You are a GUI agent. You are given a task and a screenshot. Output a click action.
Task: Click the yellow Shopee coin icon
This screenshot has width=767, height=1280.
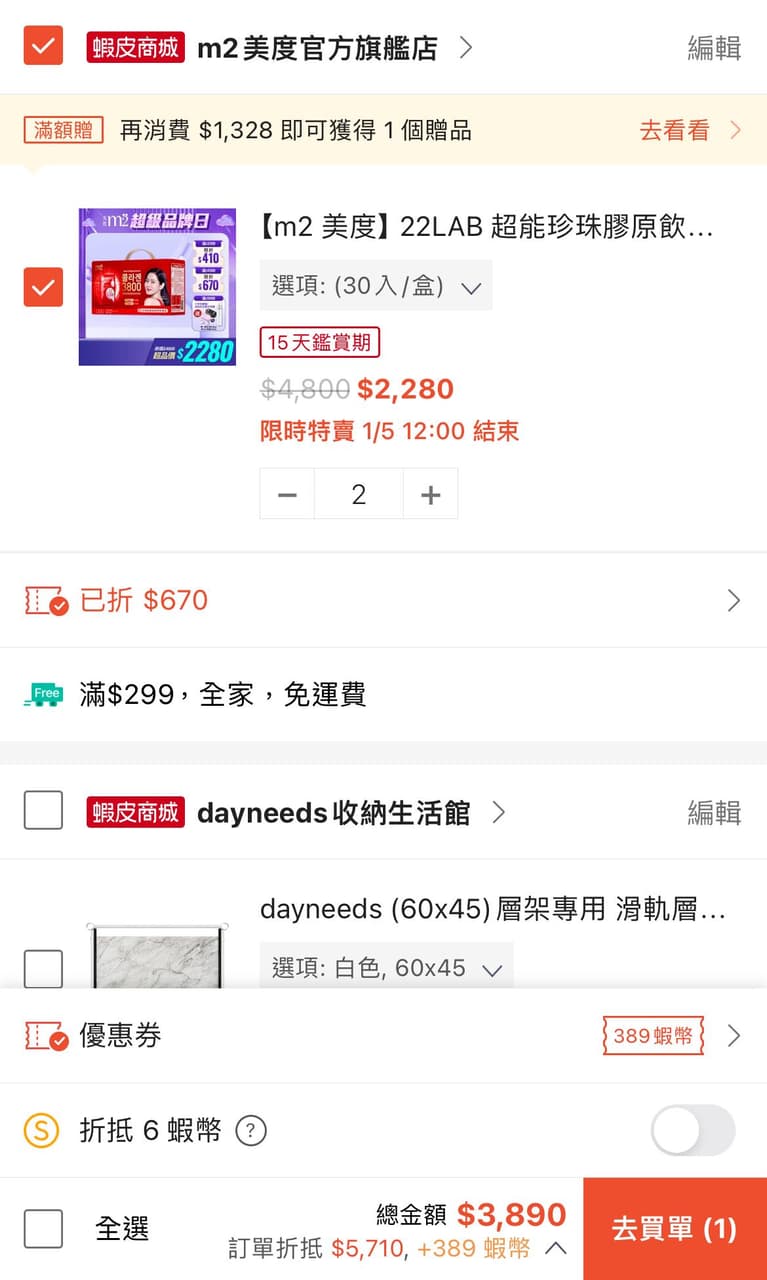43,1130
